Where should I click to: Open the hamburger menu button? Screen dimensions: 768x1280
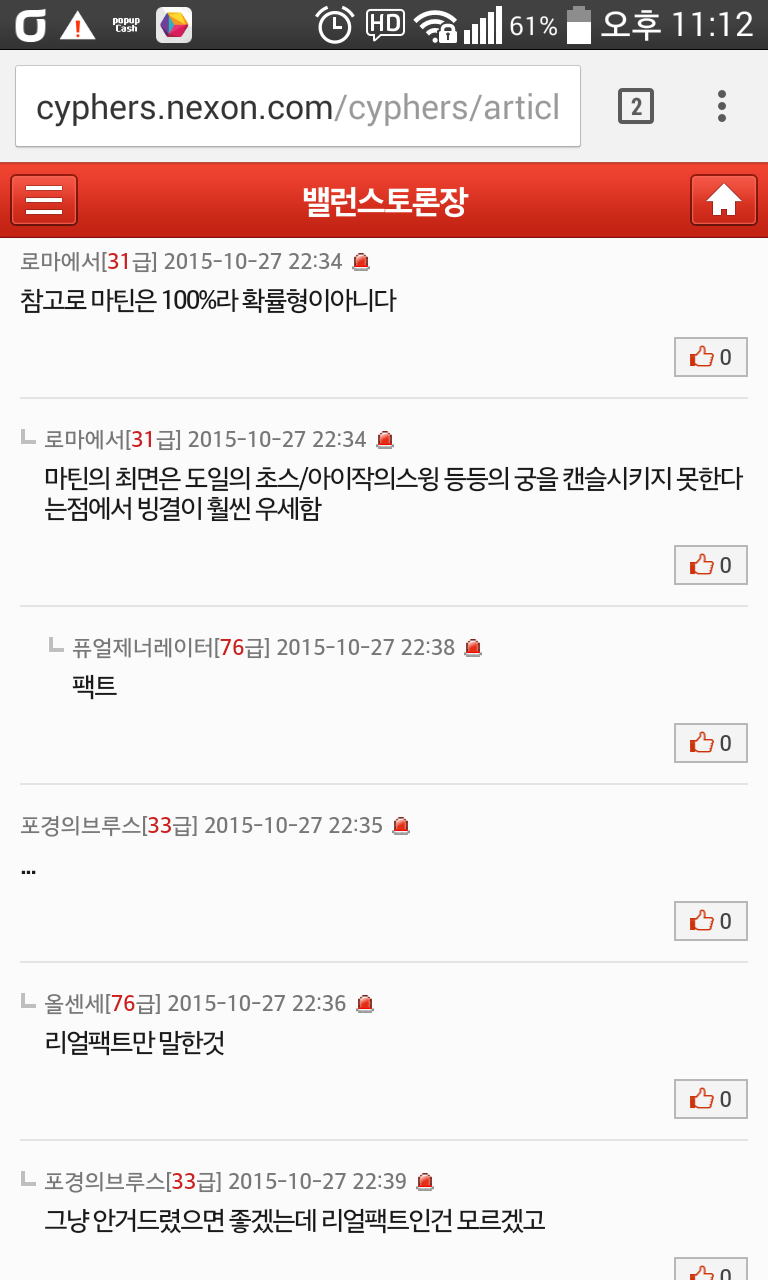(44, 200)
